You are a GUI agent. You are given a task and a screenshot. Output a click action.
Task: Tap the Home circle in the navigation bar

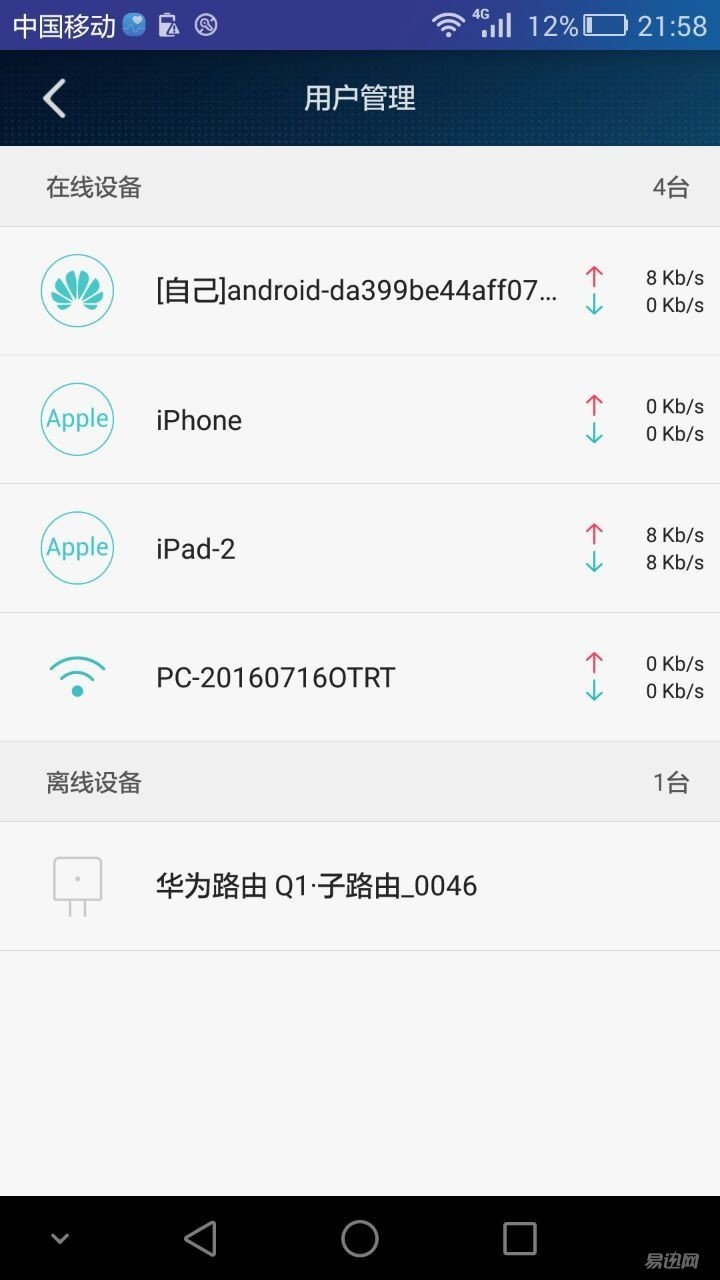(360, 1237)
